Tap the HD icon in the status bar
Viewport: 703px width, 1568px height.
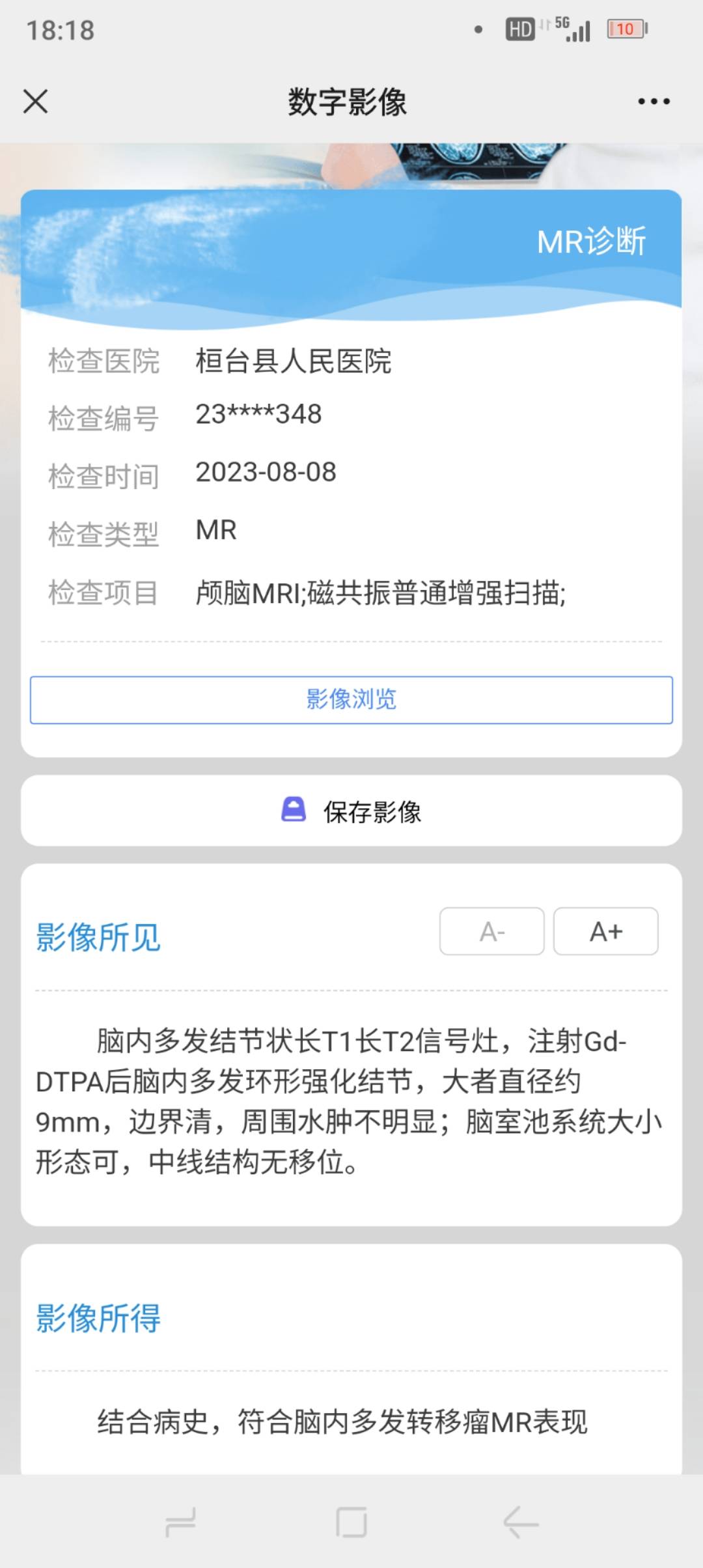519,29
